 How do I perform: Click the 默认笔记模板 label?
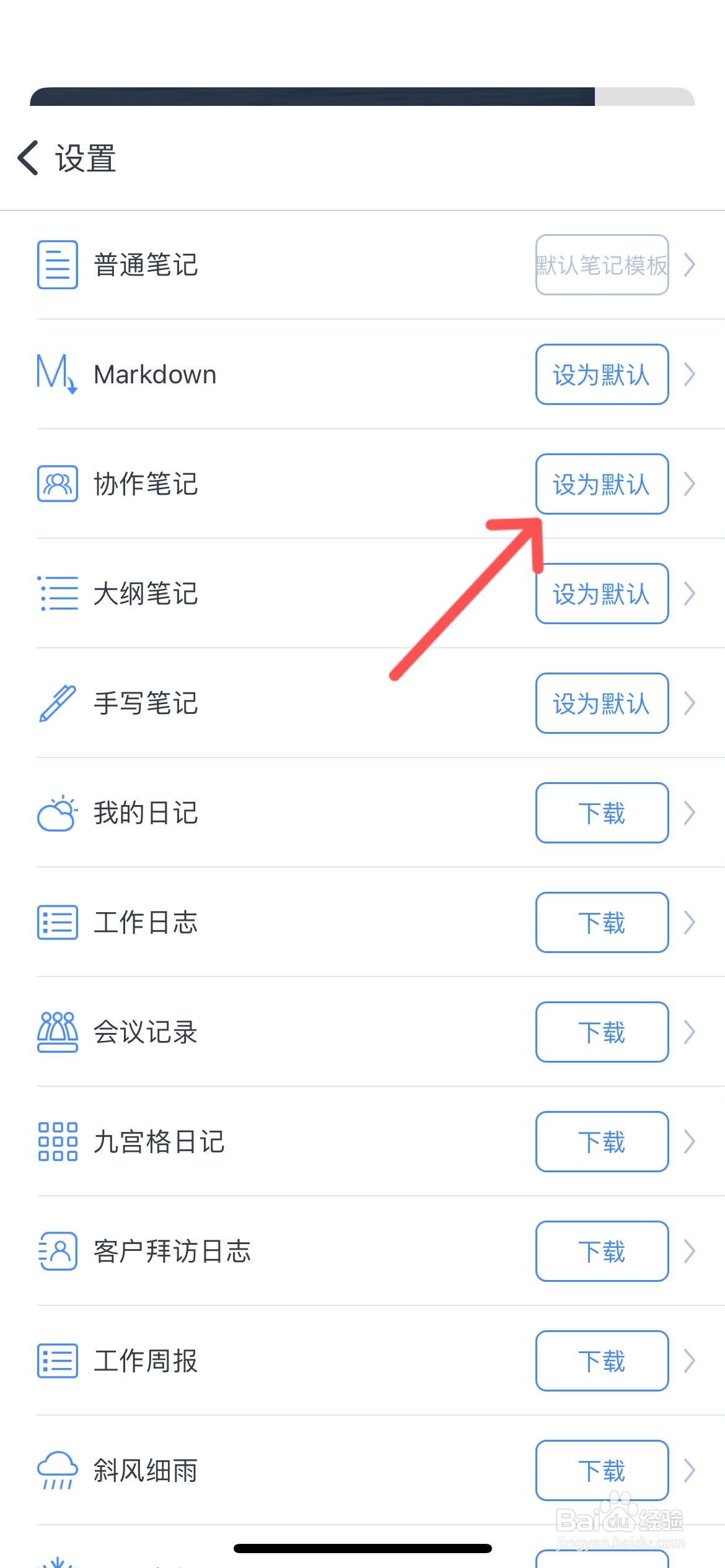[x=602, y=266]
